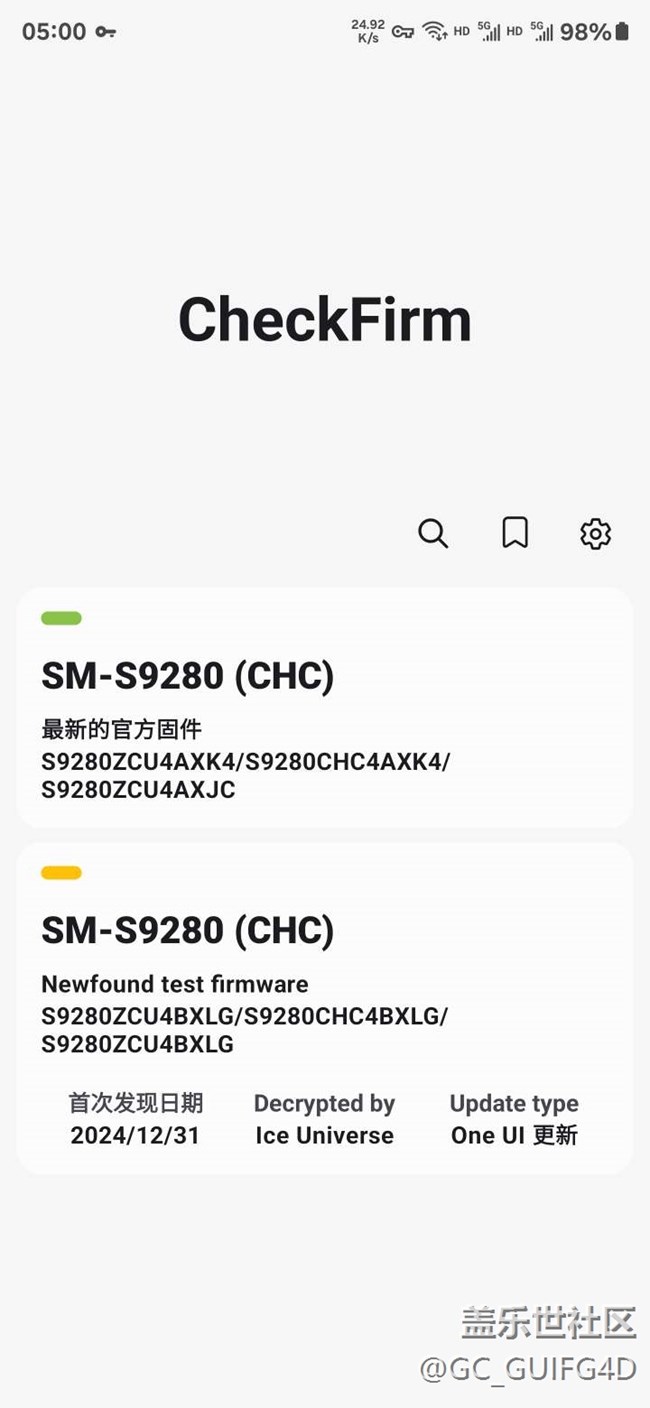Open the search magnifier icon

433,533
